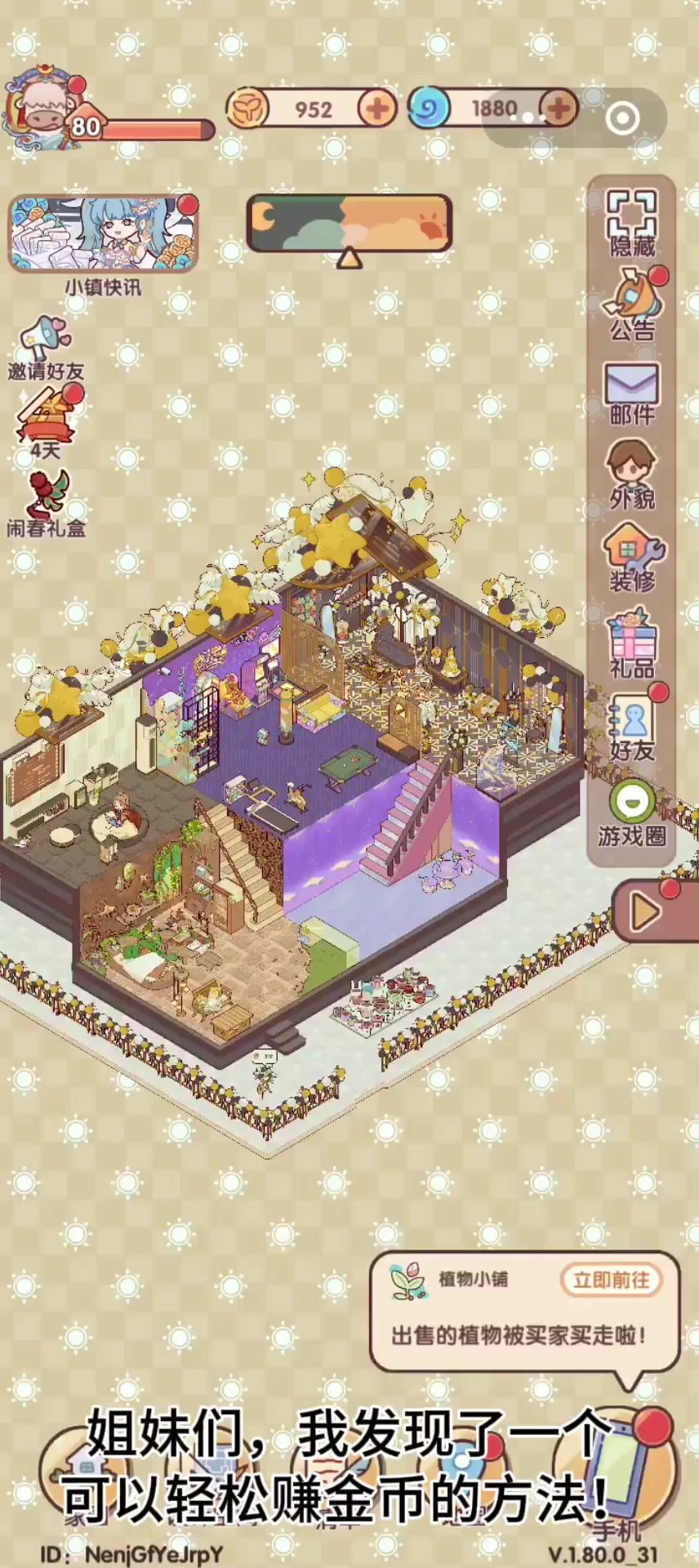Tap the day-night time indicator
Screen dimensions: 699x1568
(349, 224)
